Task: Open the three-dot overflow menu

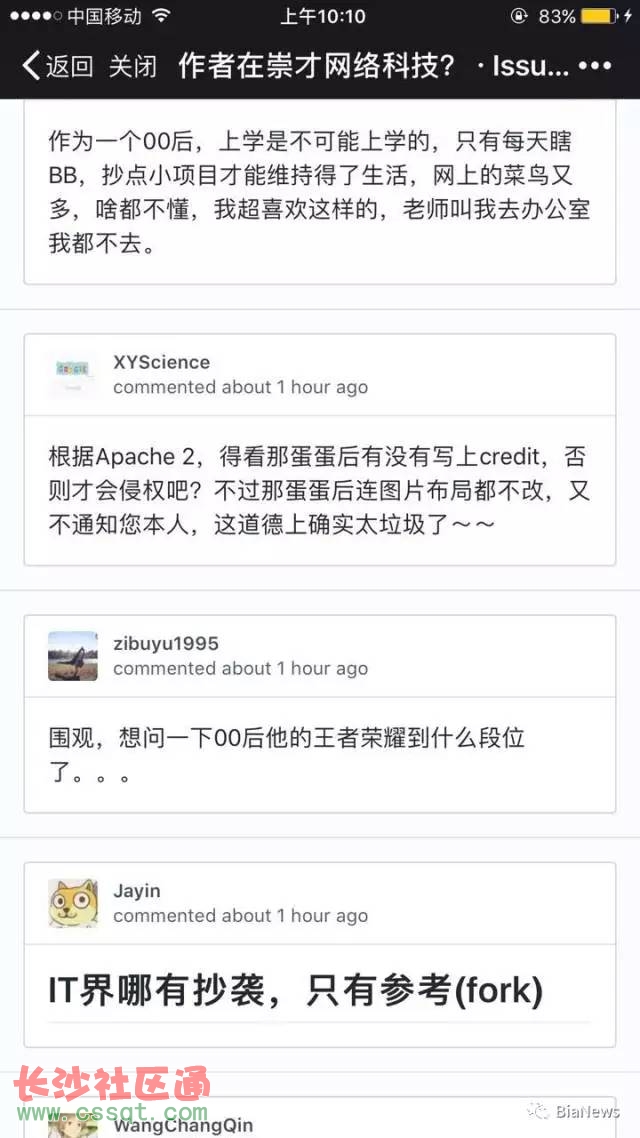Action: [595, 67]
